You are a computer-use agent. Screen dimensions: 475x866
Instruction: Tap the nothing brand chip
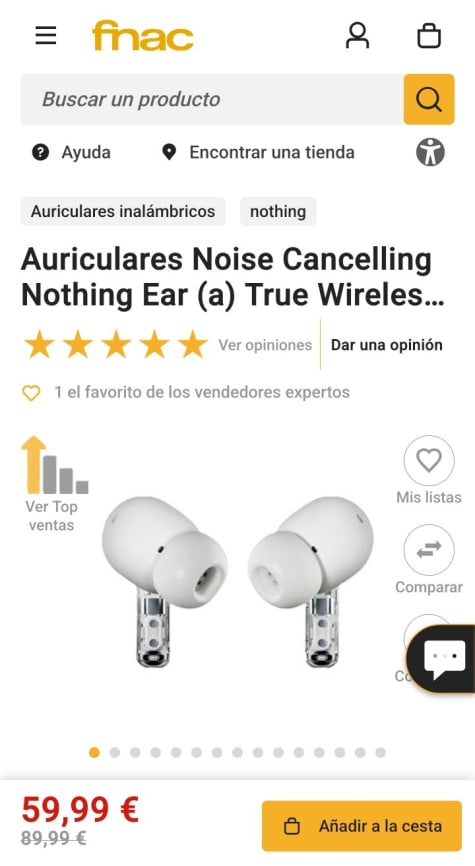tap(278, 212)
